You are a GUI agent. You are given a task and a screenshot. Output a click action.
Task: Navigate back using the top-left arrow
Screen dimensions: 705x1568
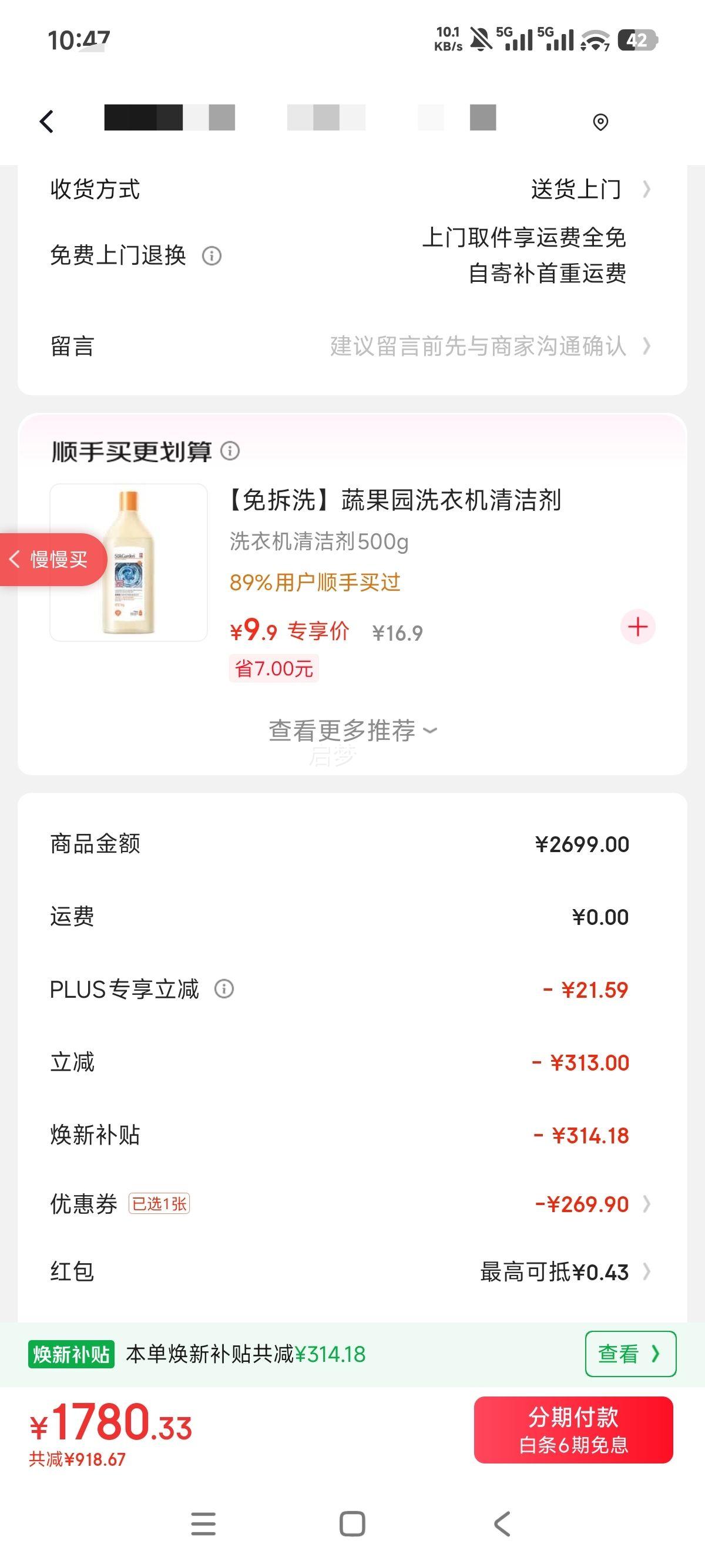click(48, 121)
